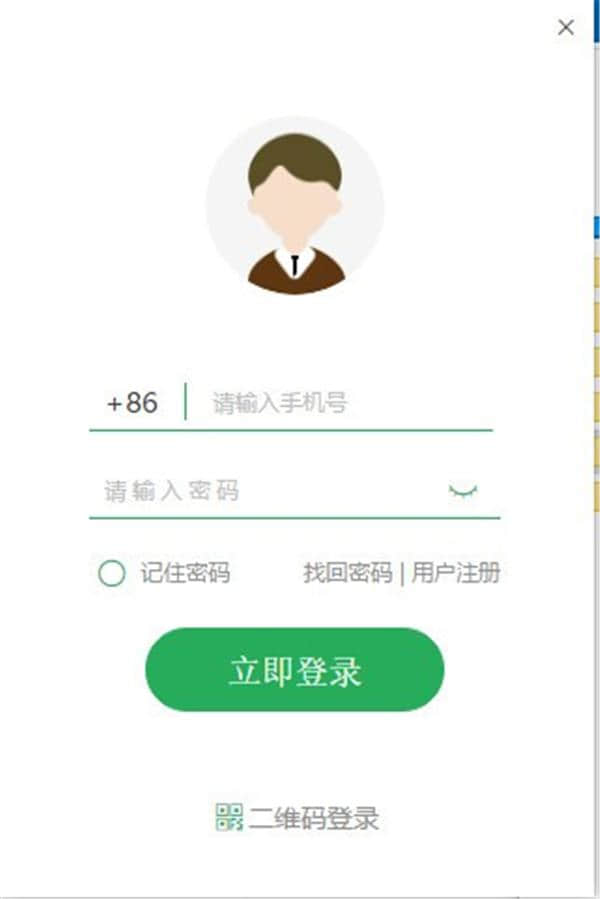Check the 记住密码 remember password option

(x=112, y=573)
